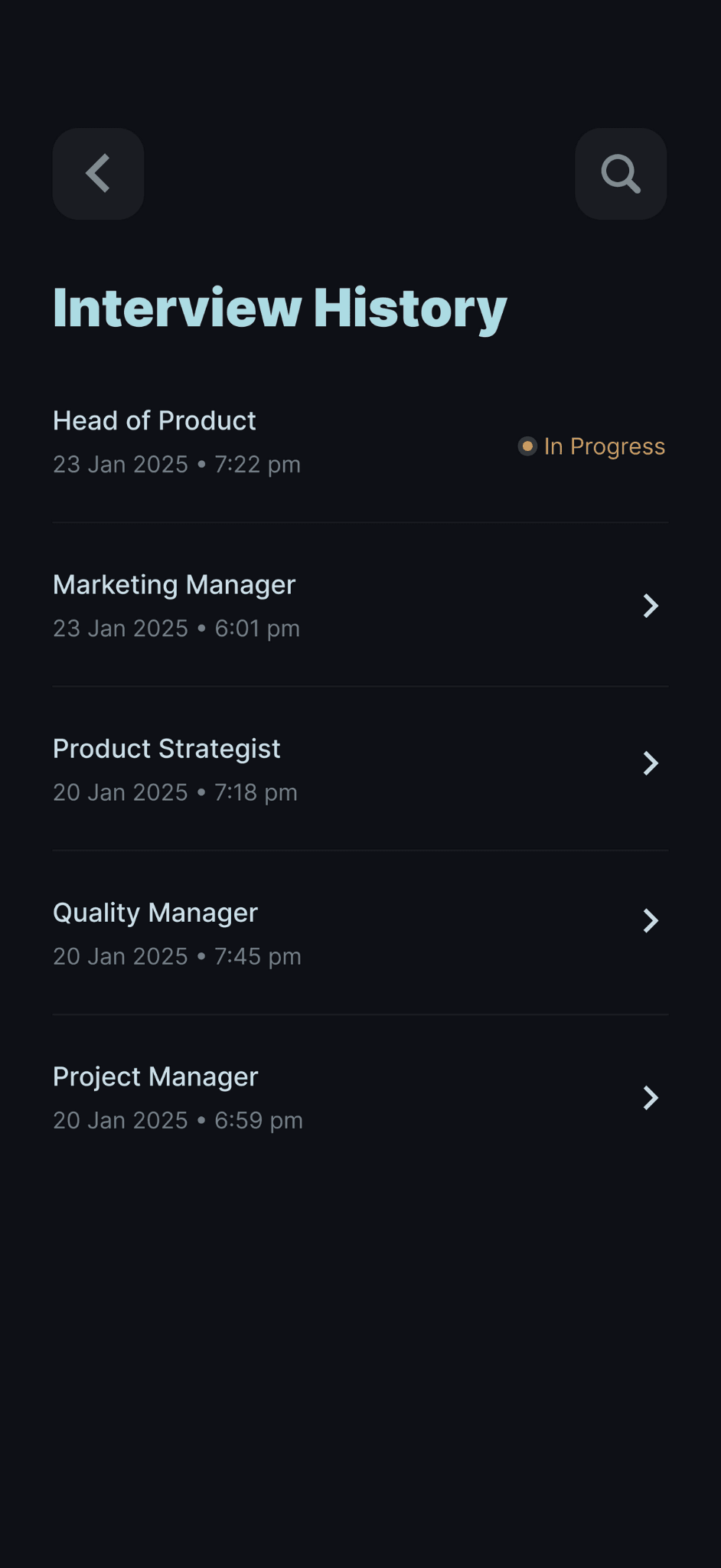721x1568 pixels.
Task: Click the magnifying glass in top right
Action: [620, 174]
